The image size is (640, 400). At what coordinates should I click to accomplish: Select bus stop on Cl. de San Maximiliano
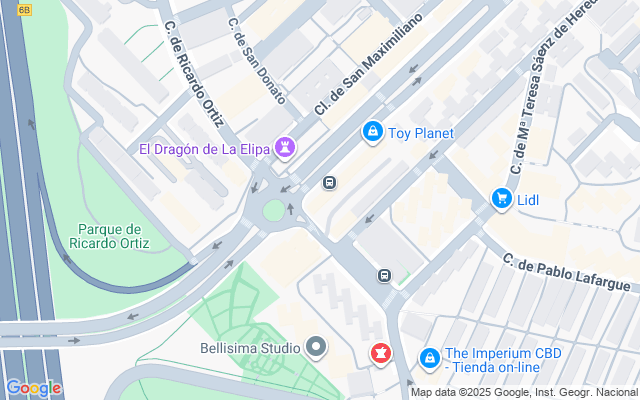tap(329, 183)
